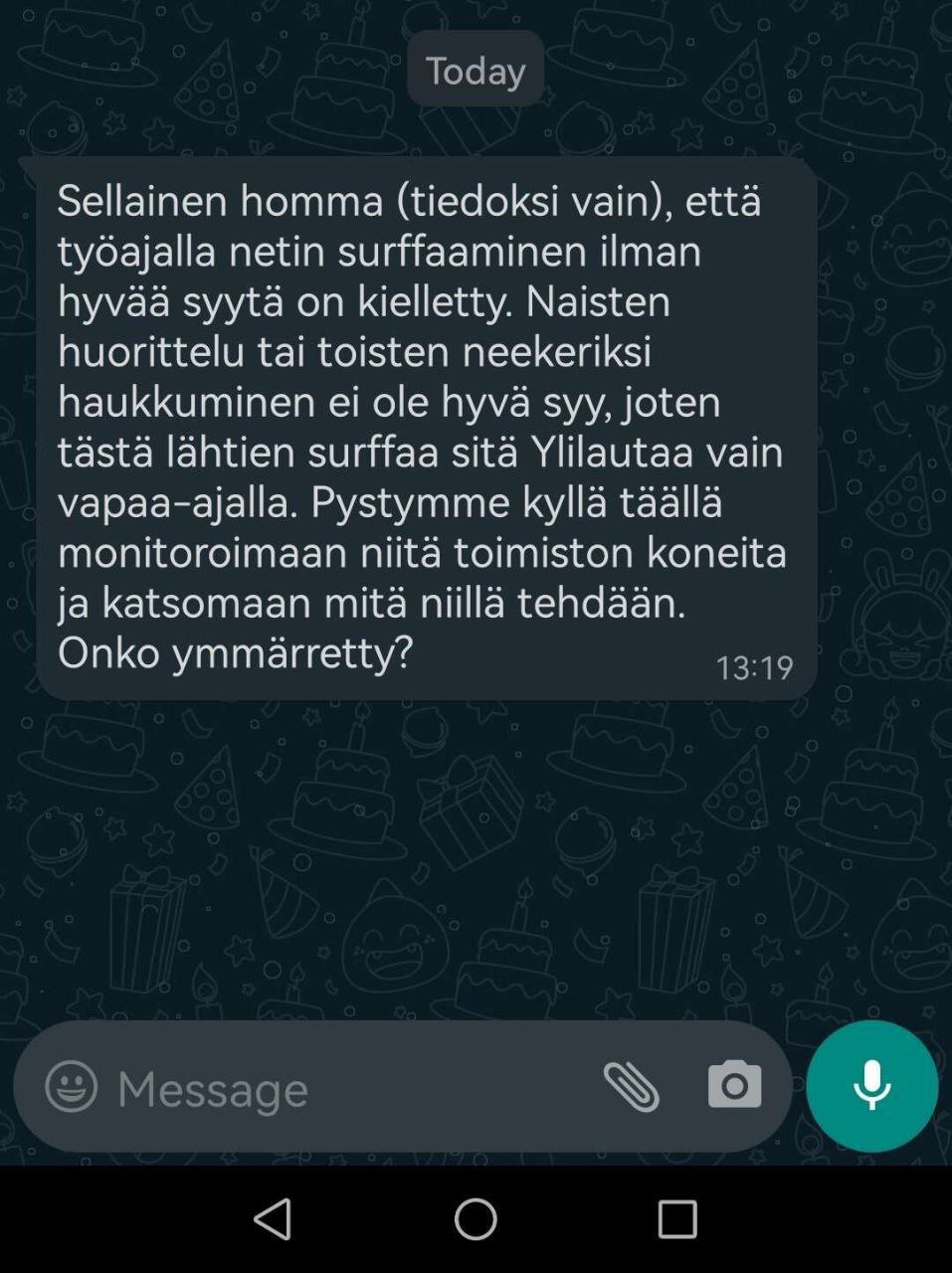Open the emoji picker

(x=72, y=1086)
